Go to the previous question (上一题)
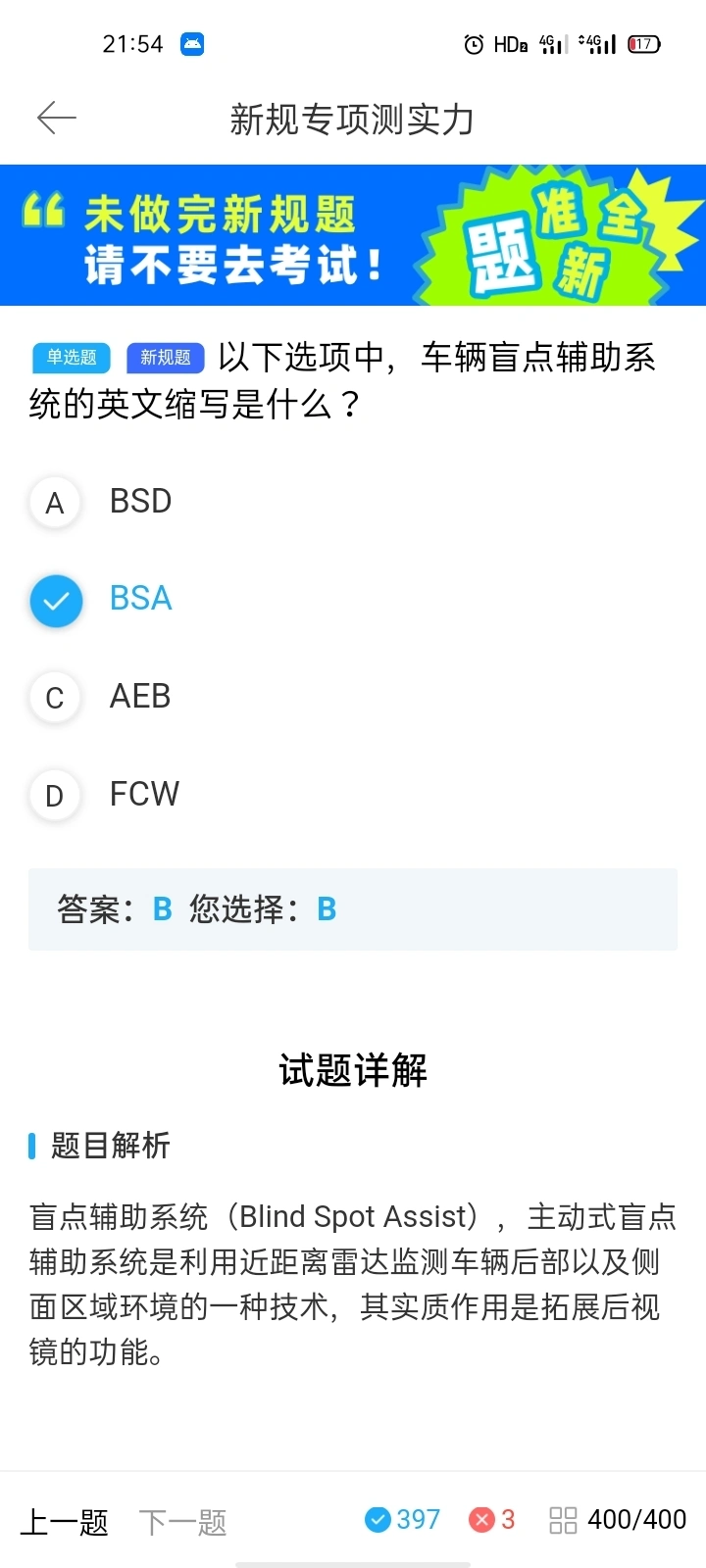 coord(65,1522)
